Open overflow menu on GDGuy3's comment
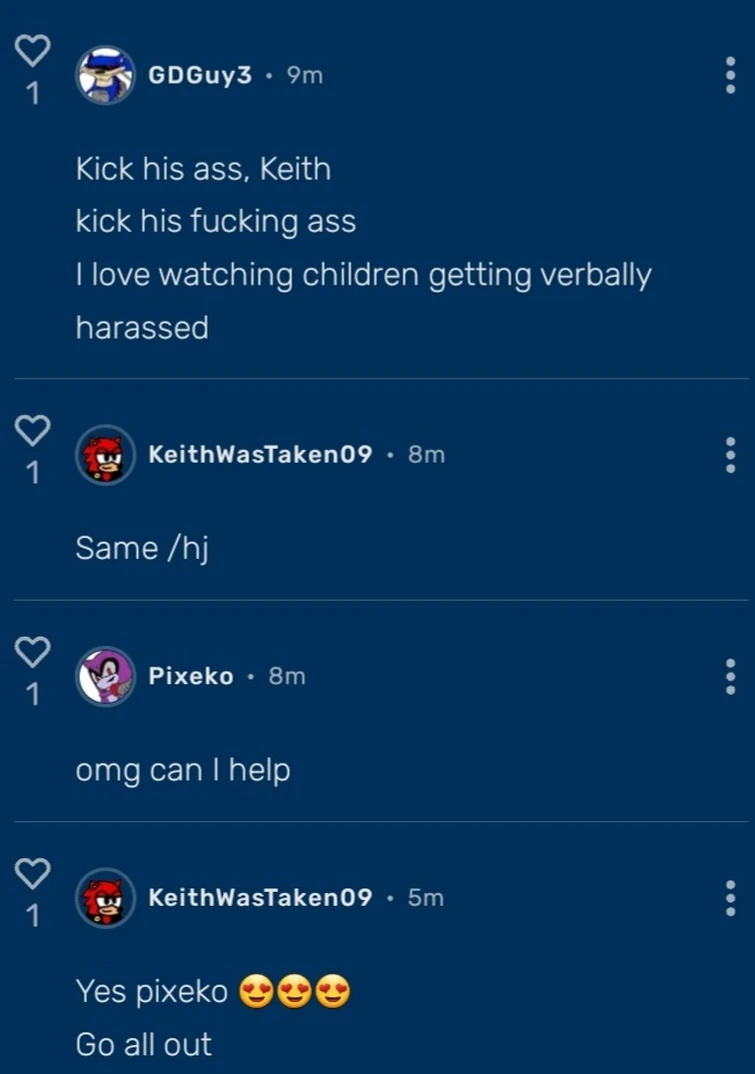 tap(730, 76)
